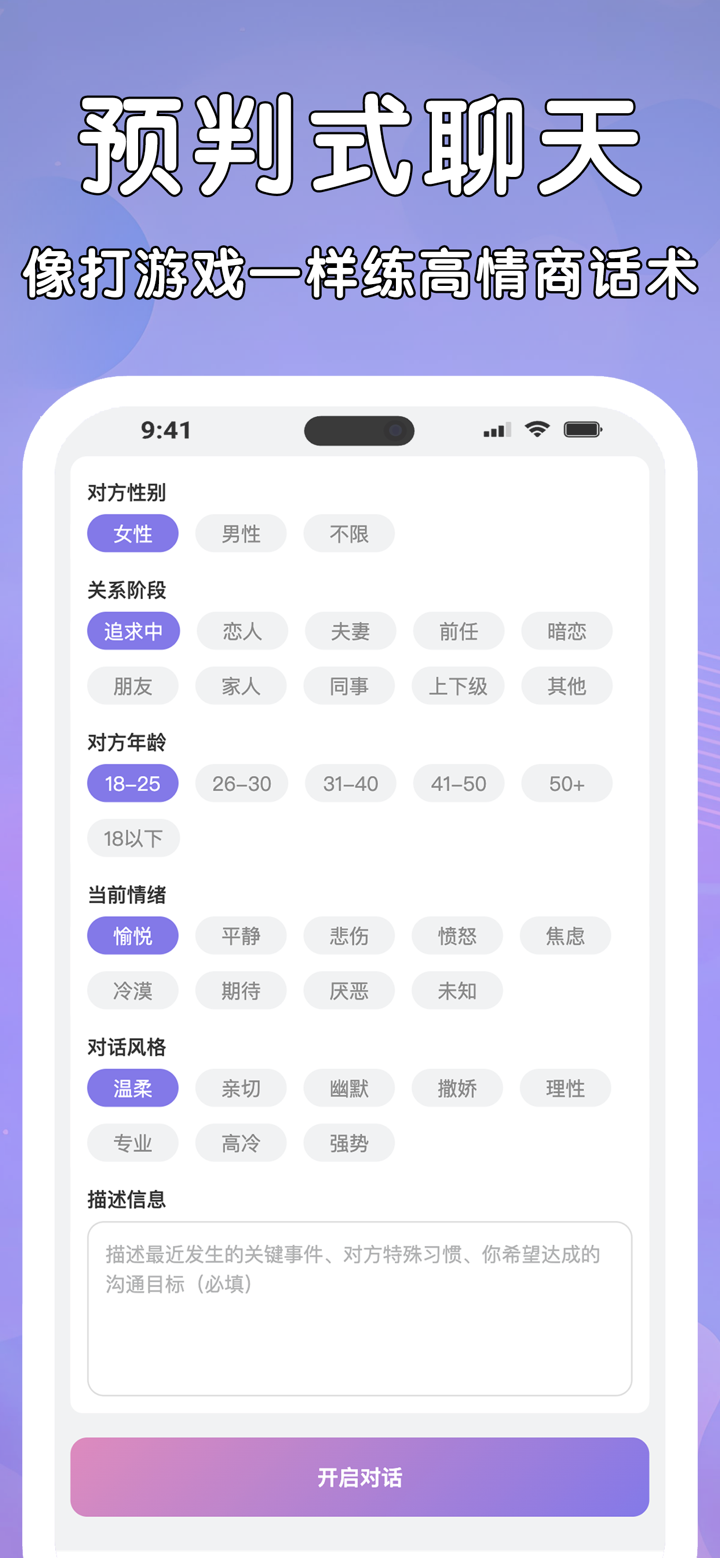The height and width of the screenshot is (1558, 720).
Task: Tap the 开启对话 button
Action: [360, 1477]
